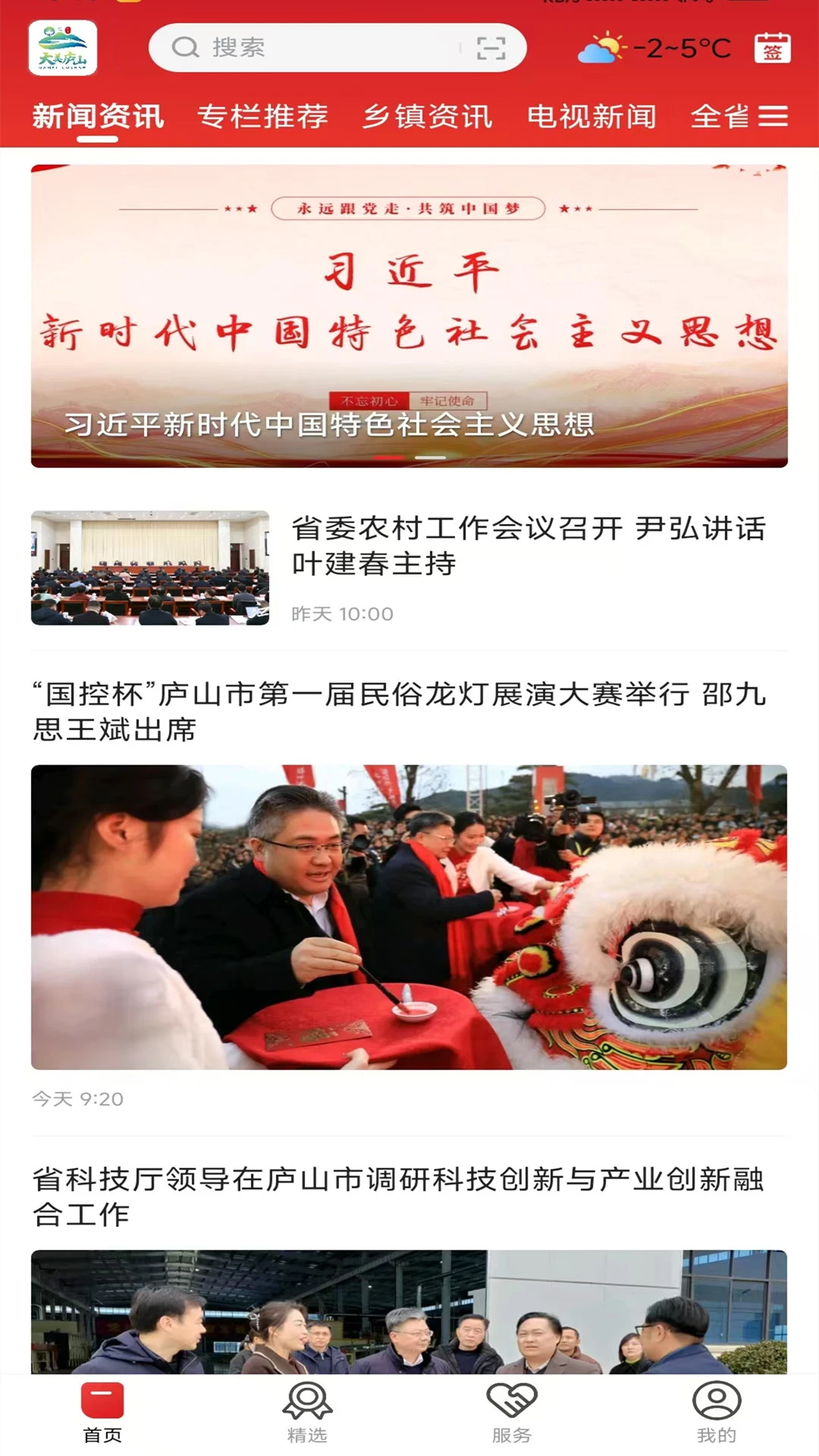Screen dimensions: 819x1456
Task: Tap the 首页 home tab
Action: (x=102, y=1413)
